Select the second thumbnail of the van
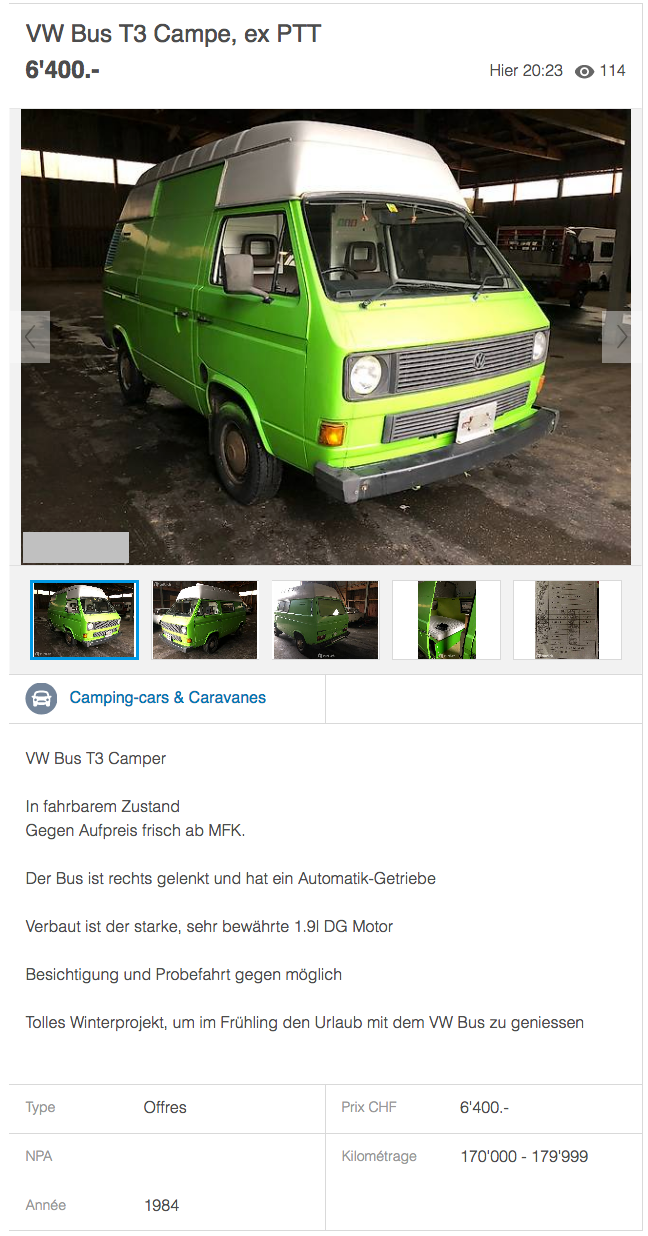The height and width of the screenshot is (1236, 648). [x=205, y=619]
